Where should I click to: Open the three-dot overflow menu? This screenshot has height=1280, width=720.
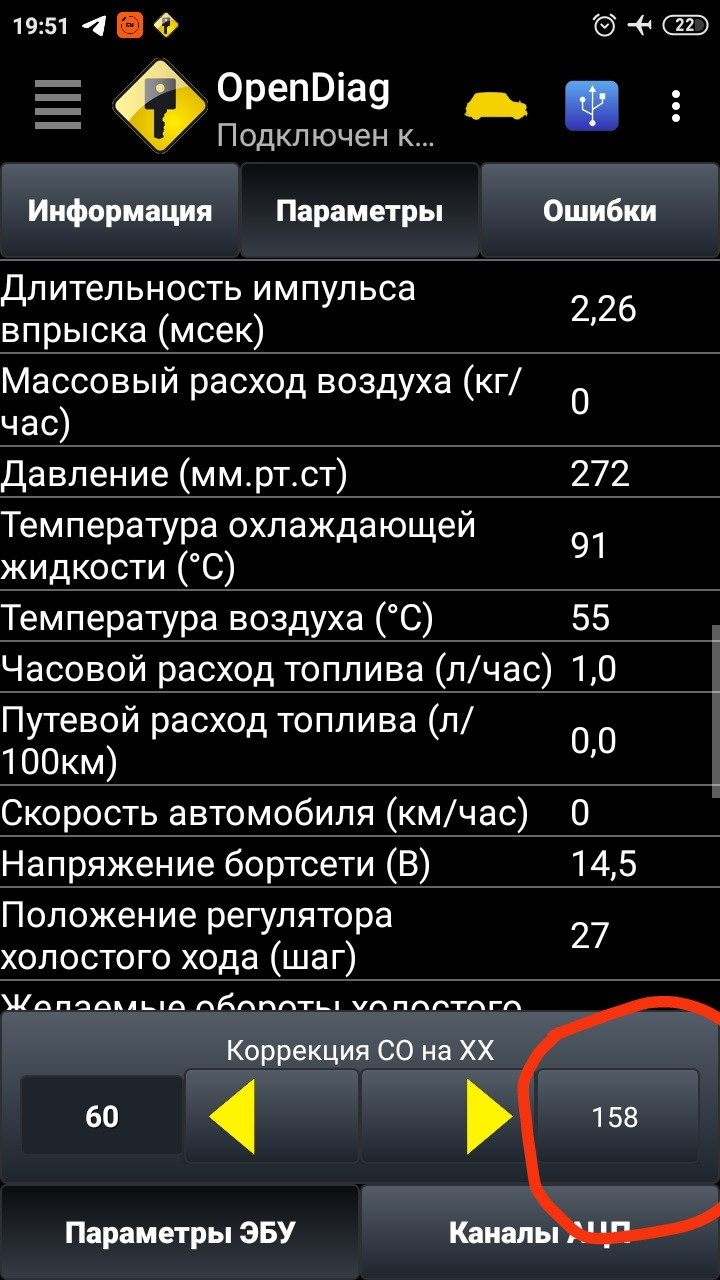click(x=677, y=105)
